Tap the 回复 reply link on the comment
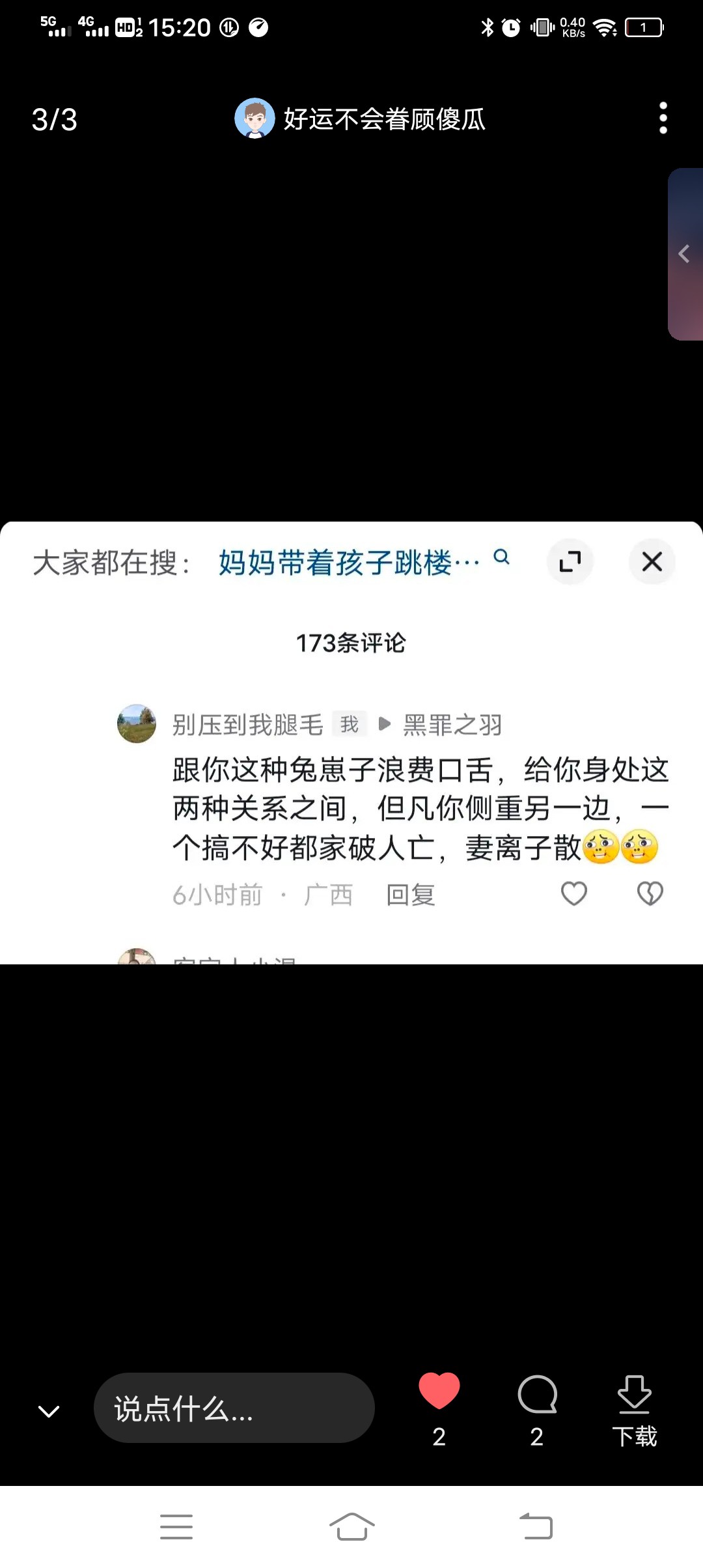Viewport: 703px width, 1568px height. [411, 895]
